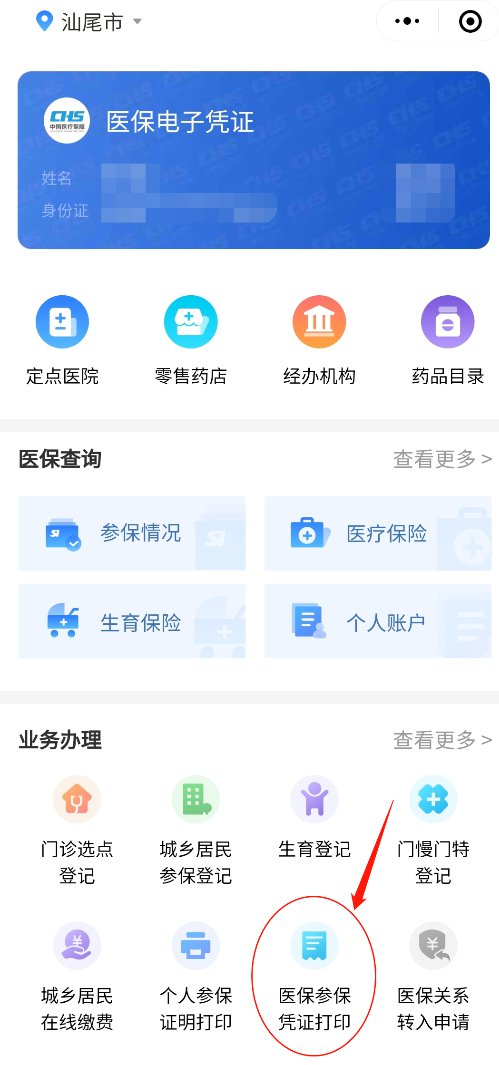The image size is (499, 1065).
Task: View more in 医保查询 section
Action: (442, 459)
